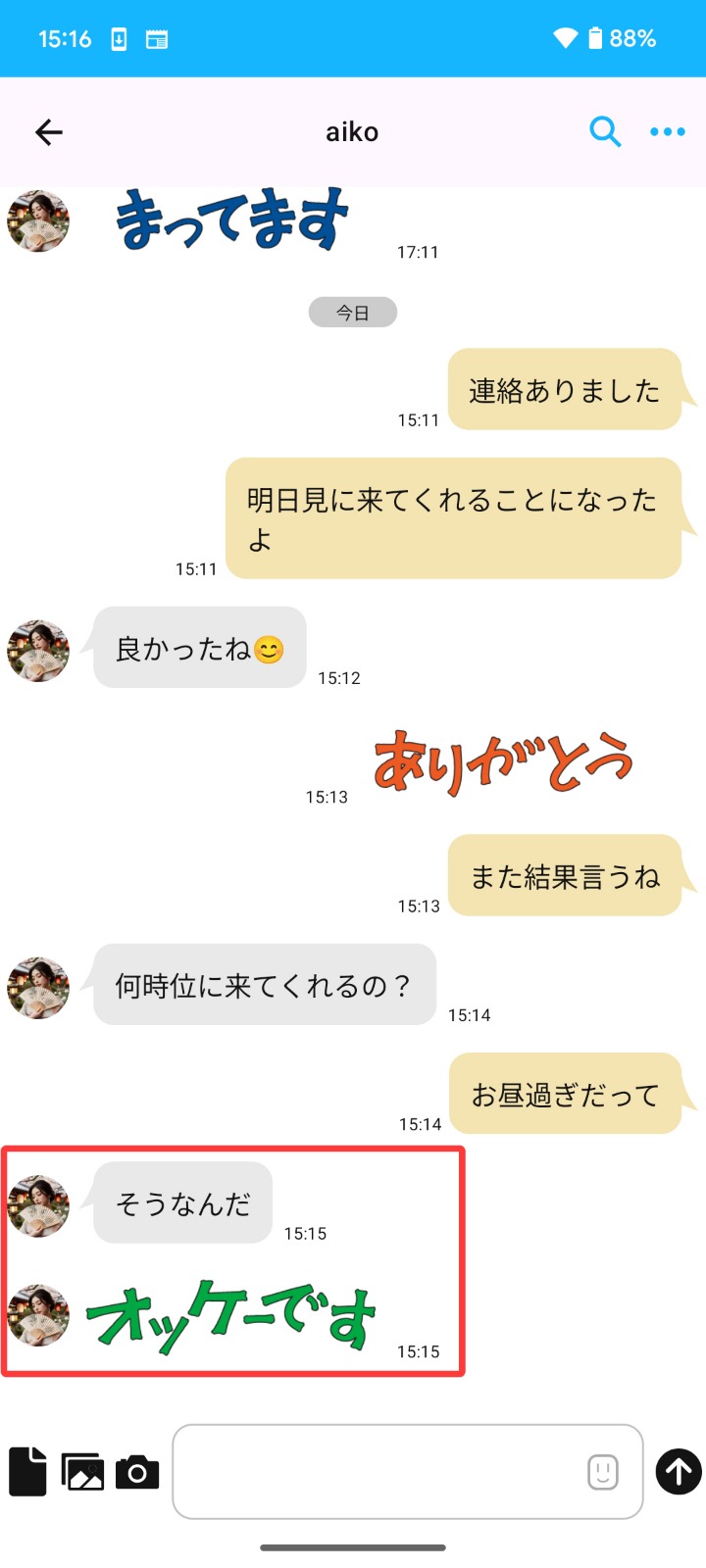This screenshot has height=1568, width=706.
Task: Tap the green オッケーです sticker
Action: pos(231,1315)
